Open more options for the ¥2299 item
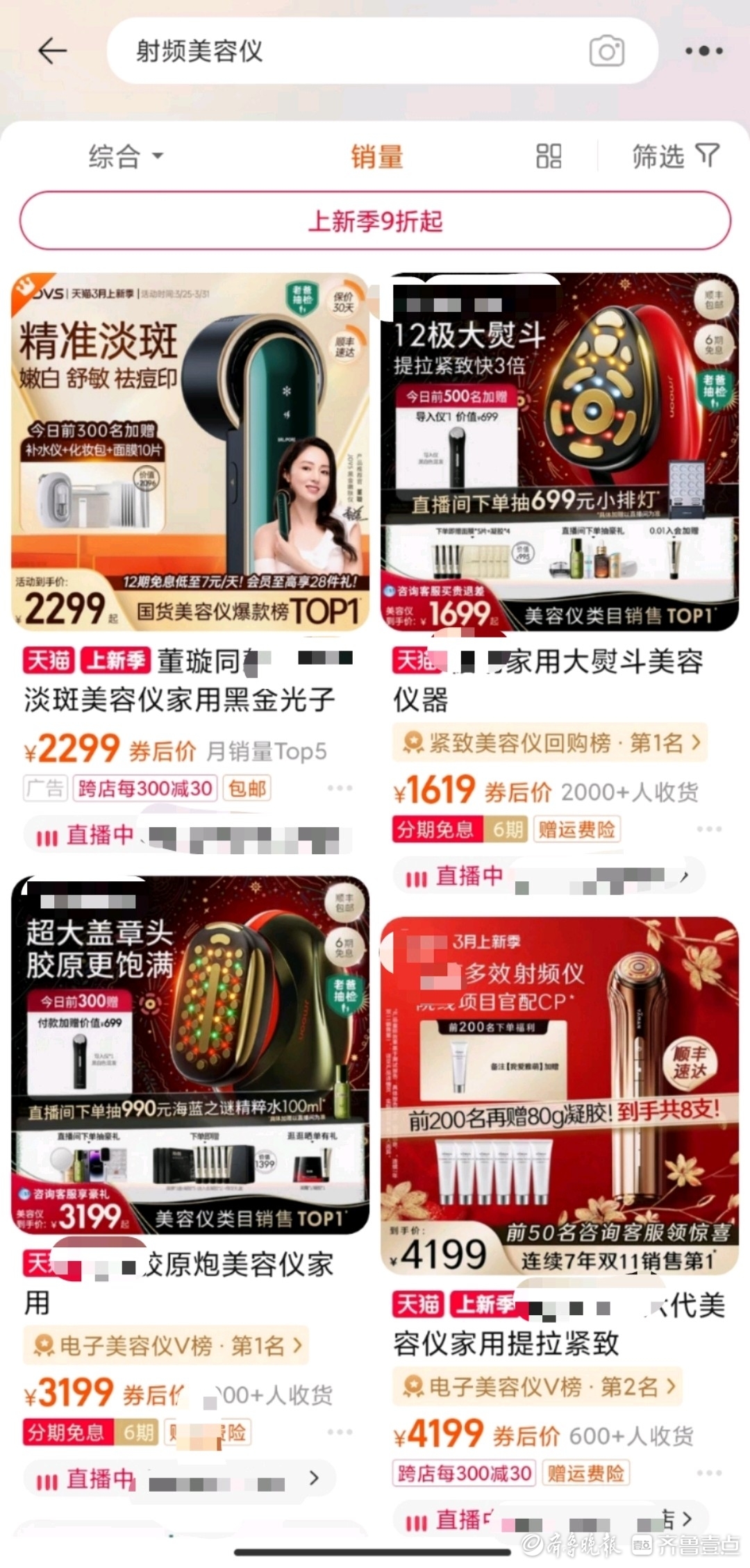Screen dimensions: 750x1568 (340, 788)
